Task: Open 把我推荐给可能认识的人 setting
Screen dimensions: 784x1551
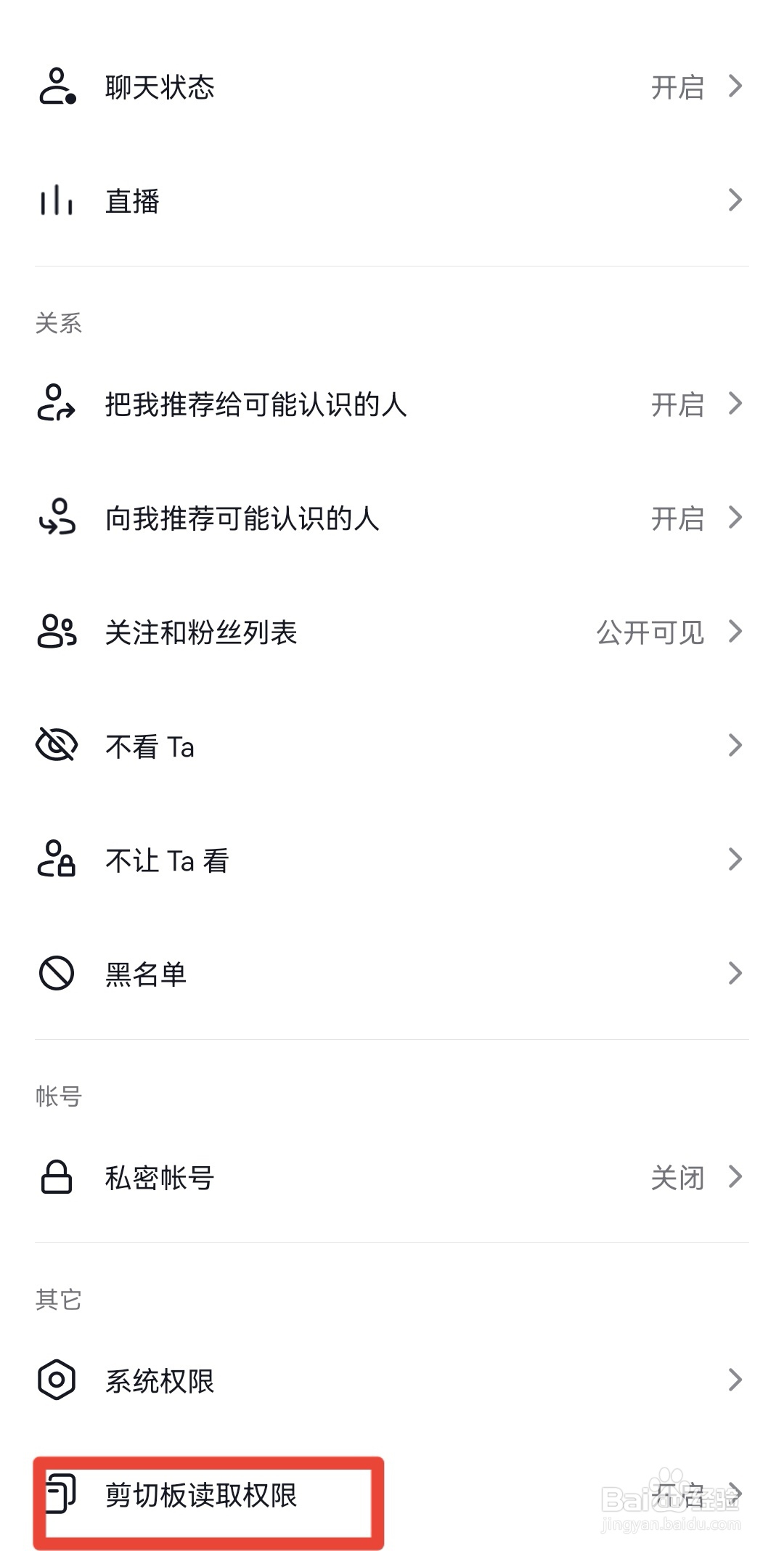Action: pyautogui.click(x=392, y=404)
